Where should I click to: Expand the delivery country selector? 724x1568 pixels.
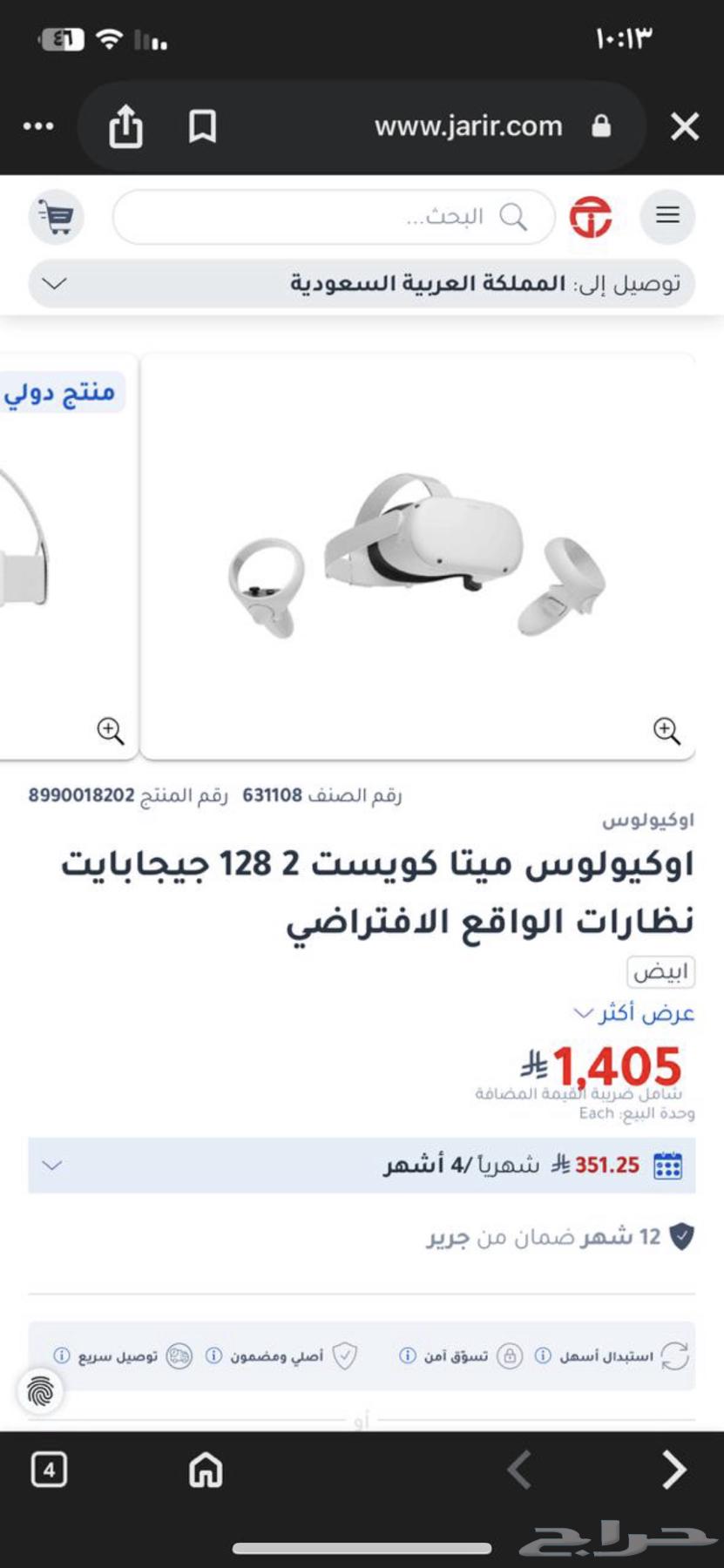point(53,283)
